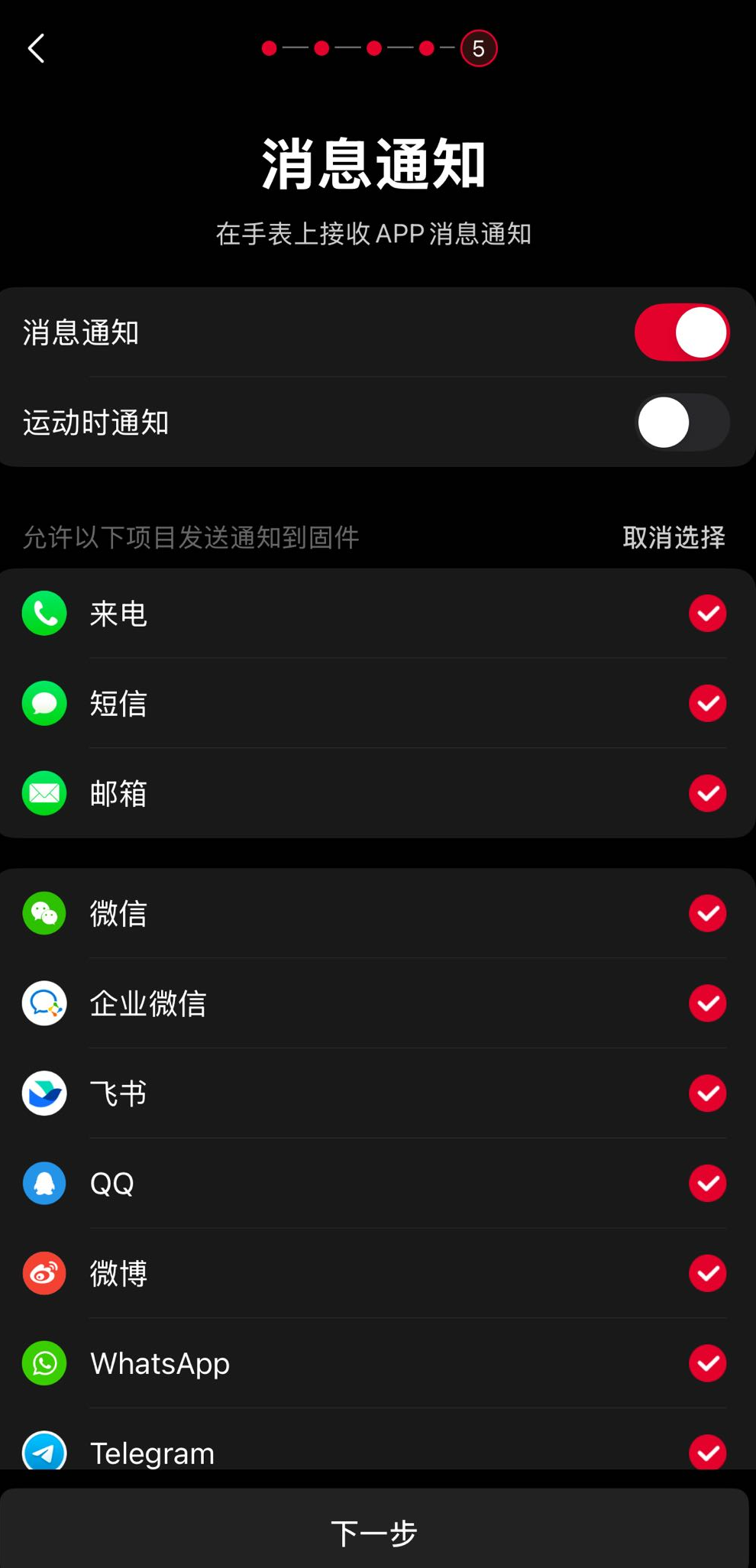Uncheck 微博 notifications

[707, 1273]
